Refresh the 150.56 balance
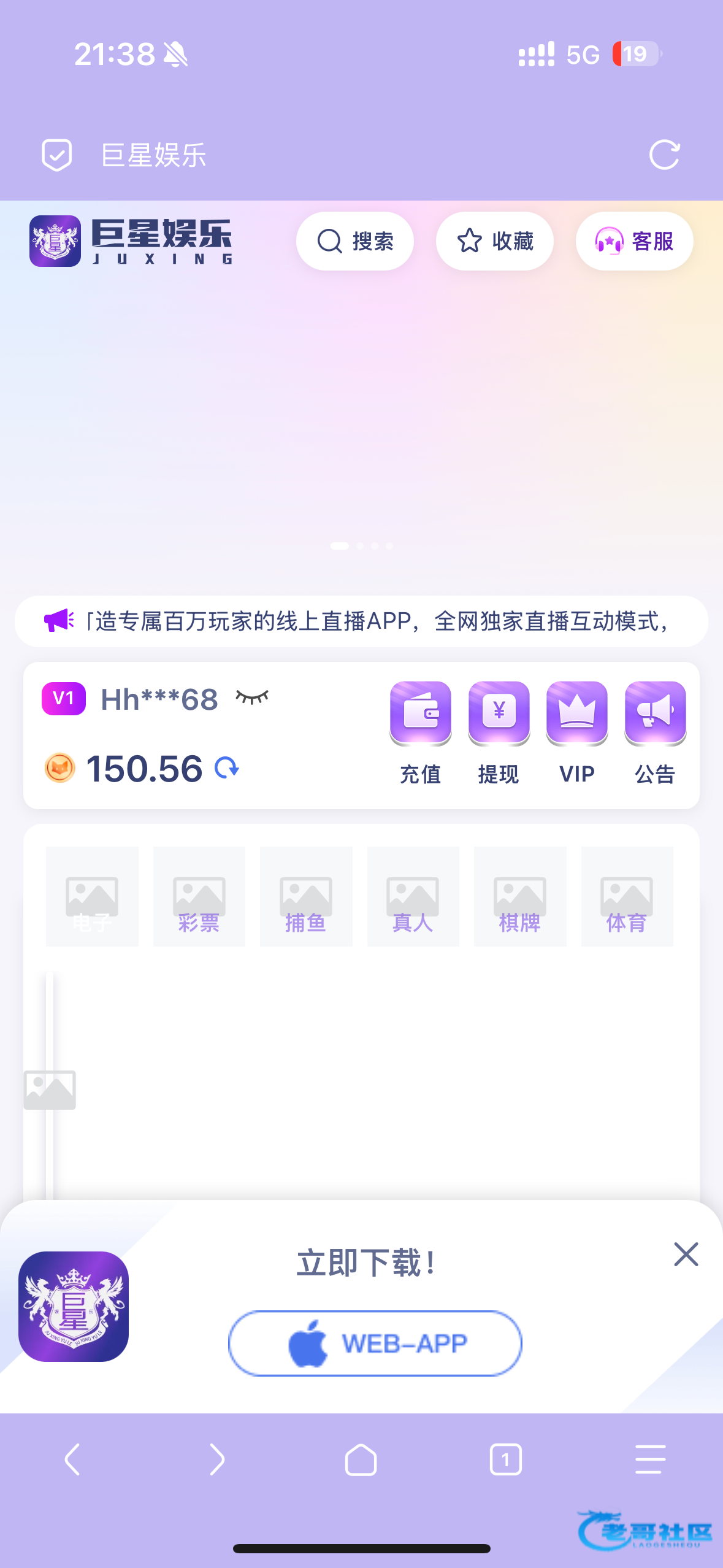 (x=226, y=767)
